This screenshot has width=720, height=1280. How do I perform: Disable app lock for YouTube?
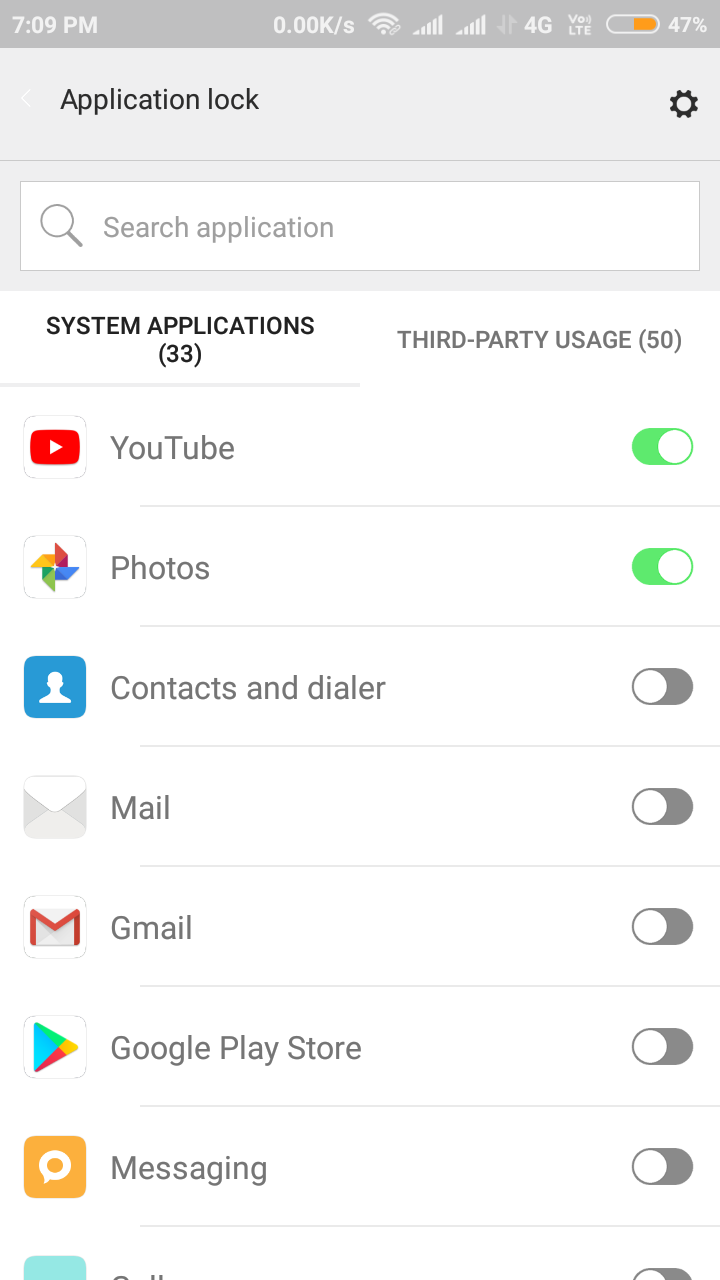[x=662, y=447]
